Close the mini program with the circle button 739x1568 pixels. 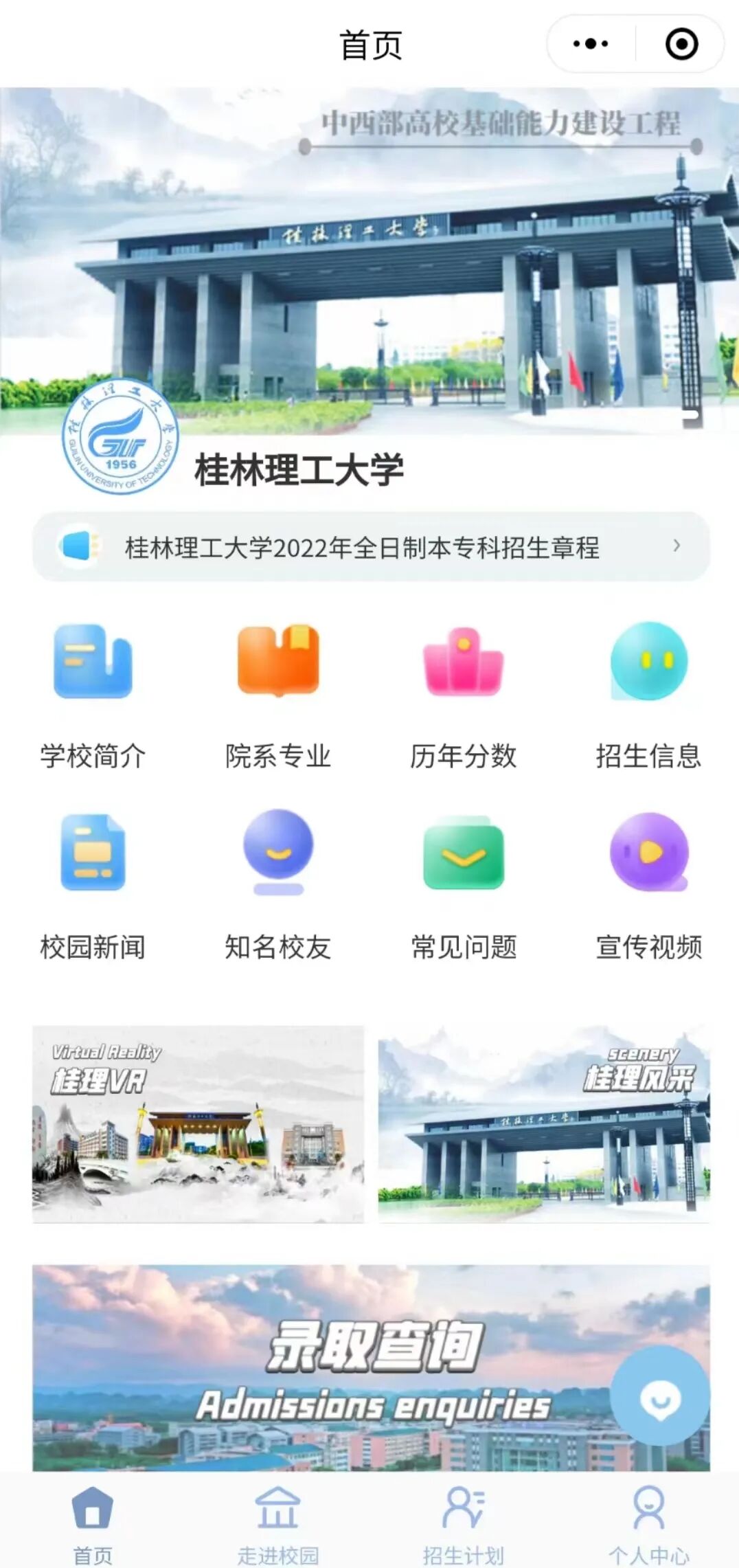(681, 44)
